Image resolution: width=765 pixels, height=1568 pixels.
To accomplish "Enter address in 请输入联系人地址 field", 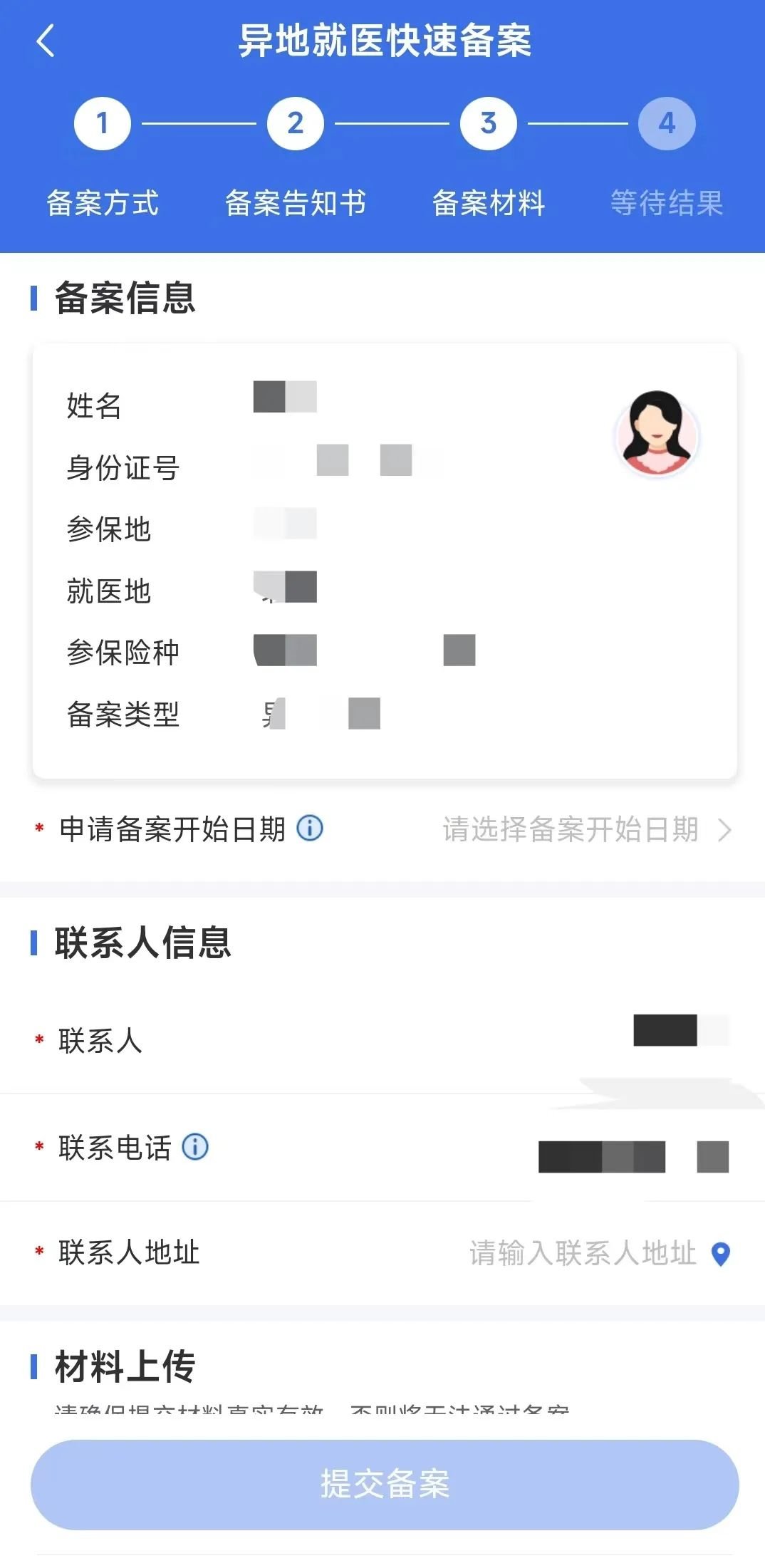I will click(582, 1253).
